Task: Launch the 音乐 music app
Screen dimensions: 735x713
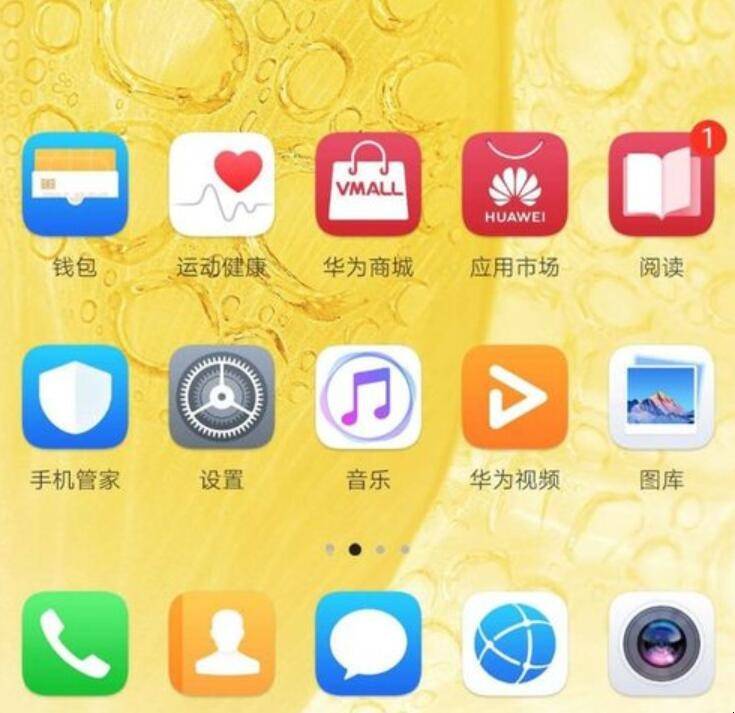Action: 368,397
